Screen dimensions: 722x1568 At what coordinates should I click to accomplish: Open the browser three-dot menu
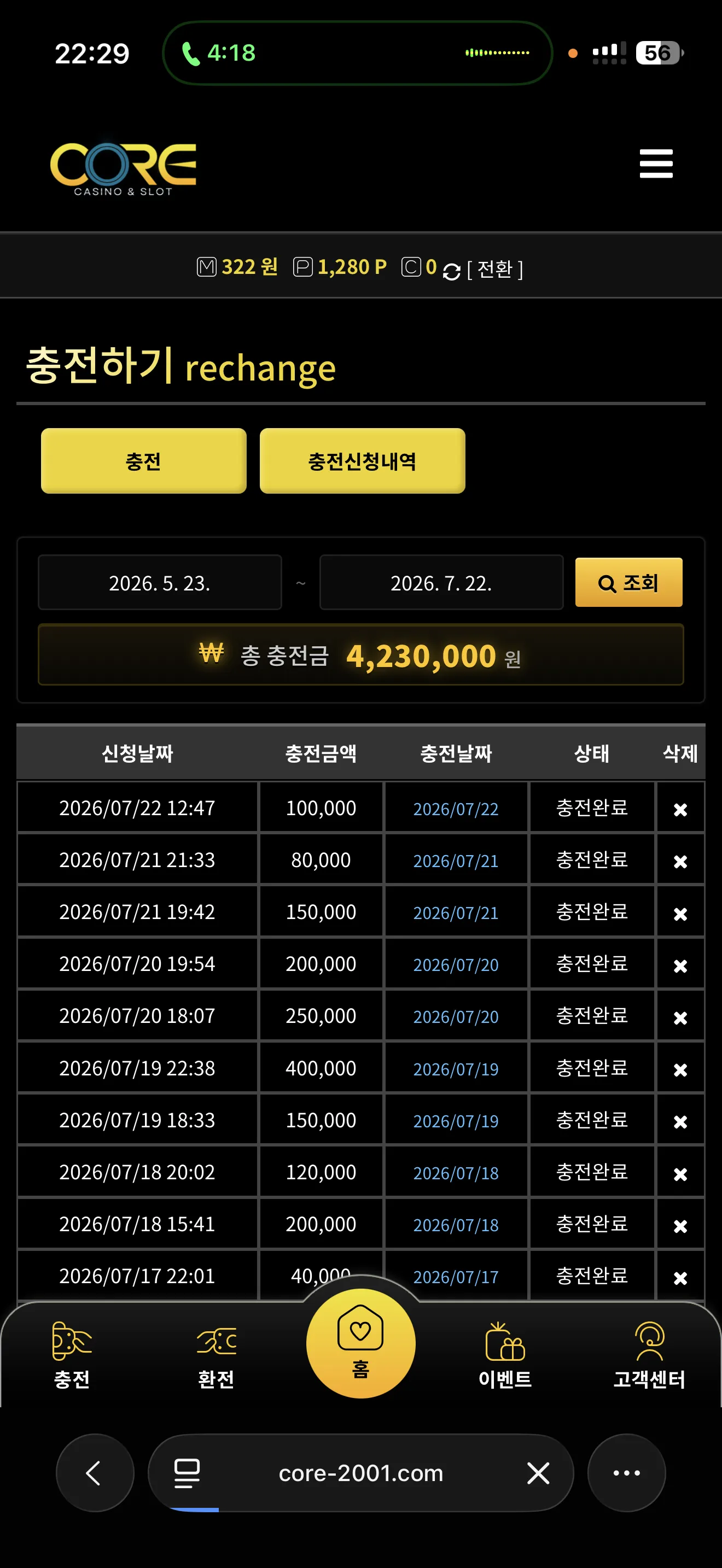626,1473
